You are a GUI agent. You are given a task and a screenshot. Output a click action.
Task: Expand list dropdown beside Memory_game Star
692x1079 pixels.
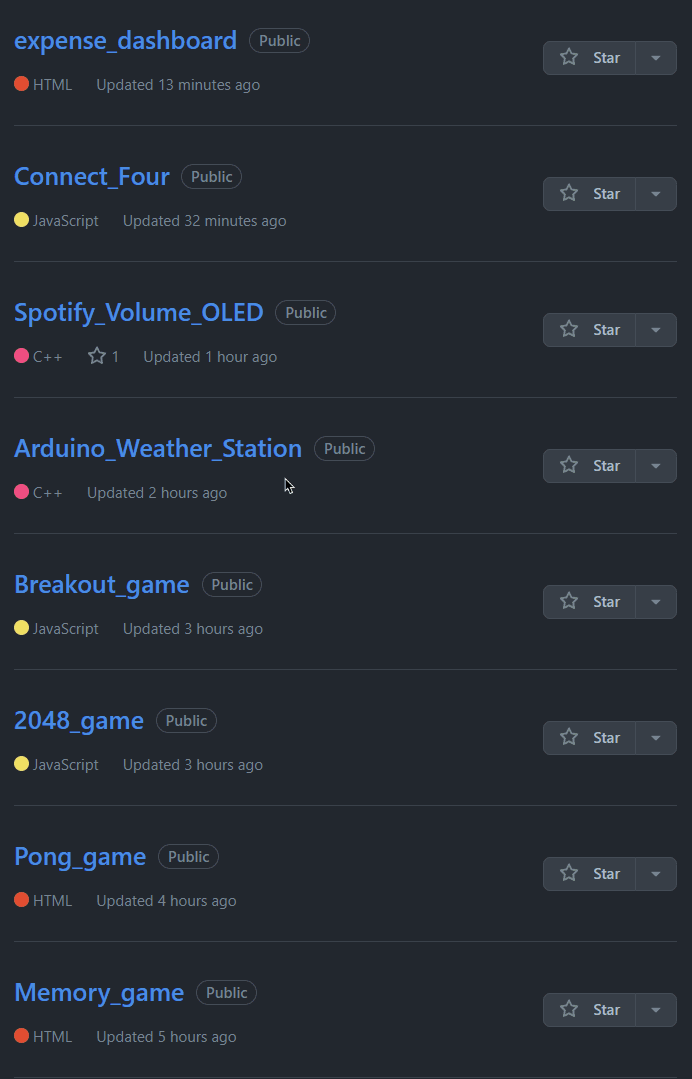pyautogui.click(x=656, y=1010)
